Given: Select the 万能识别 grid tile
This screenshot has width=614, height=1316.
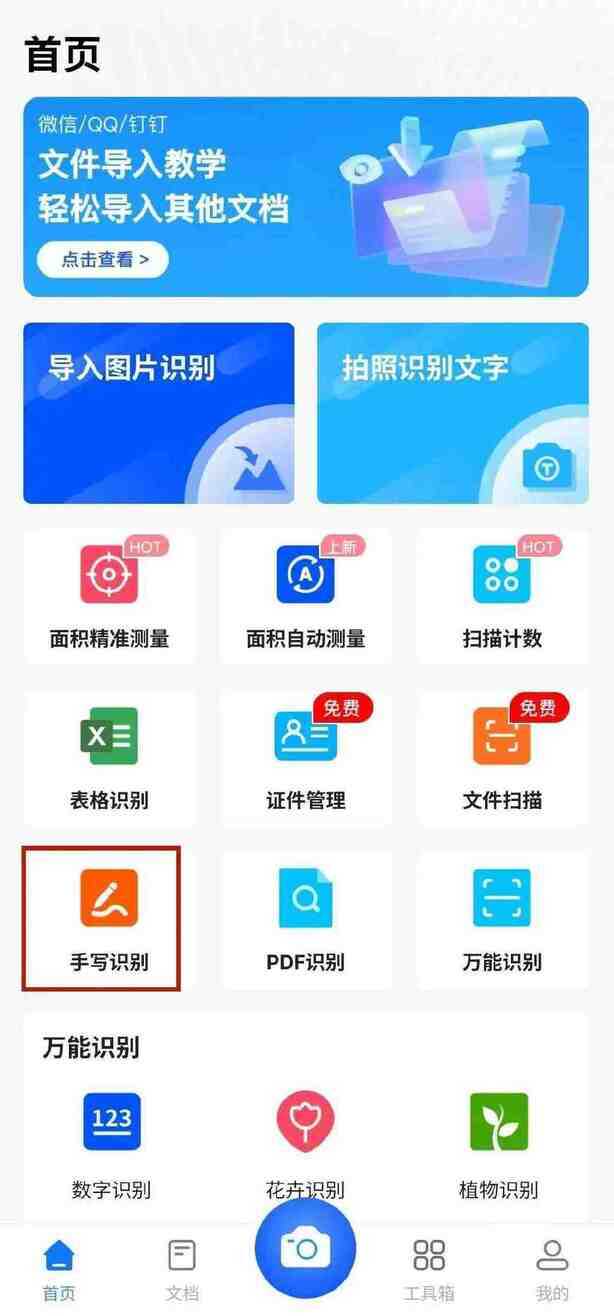Looking at the screenshot, I should 502,919.
